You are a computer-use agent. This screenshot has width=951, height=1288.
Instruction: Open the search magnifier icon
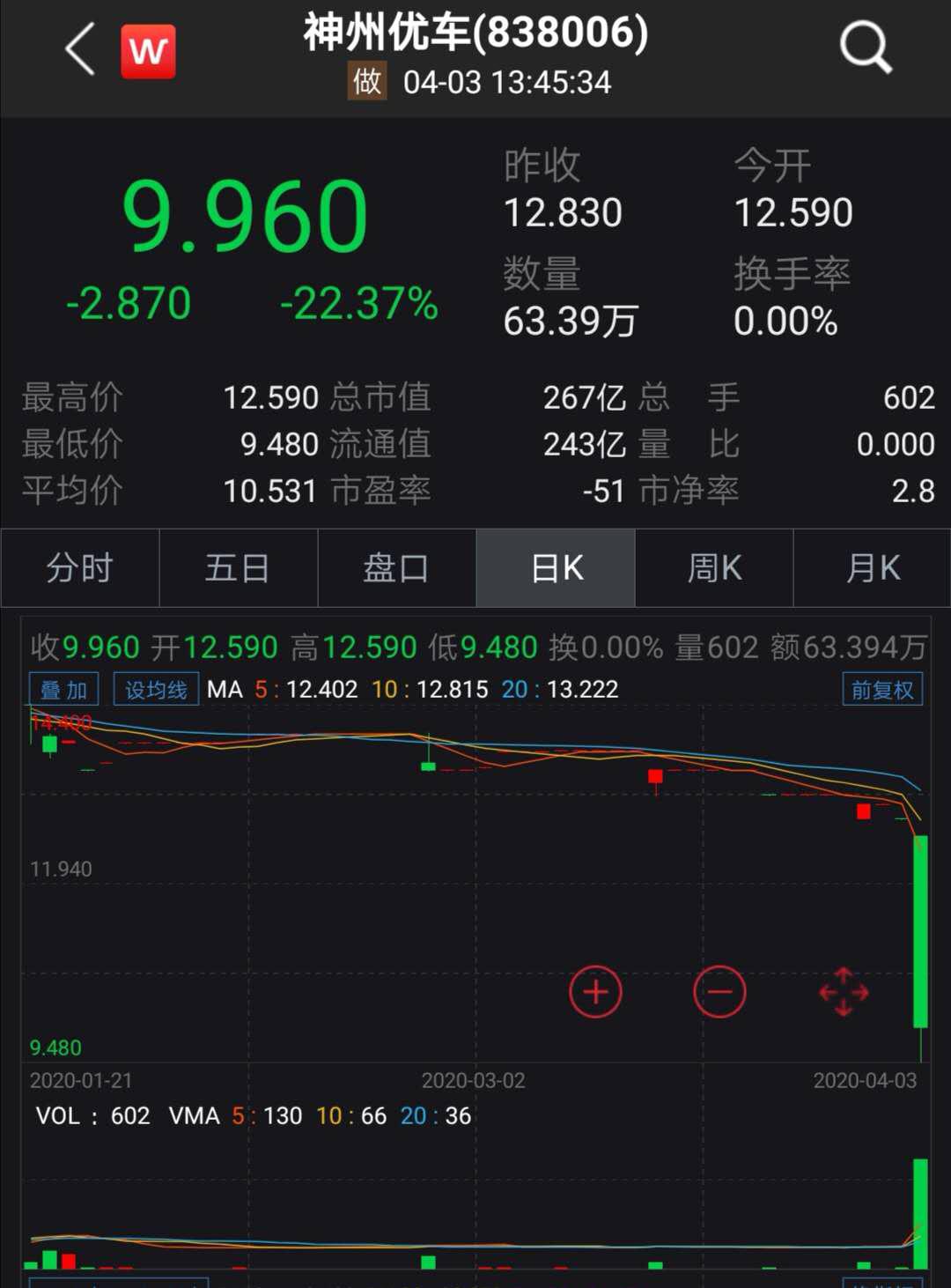click(x=865, y=48)
